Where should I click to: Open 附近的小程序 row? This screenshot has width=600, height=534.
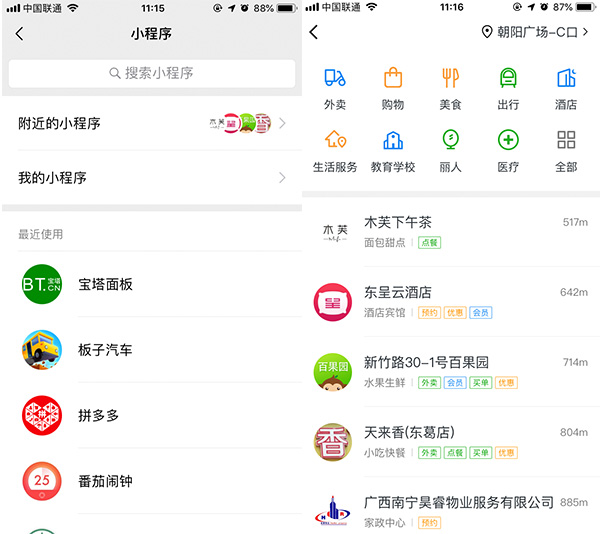(150, 124)
